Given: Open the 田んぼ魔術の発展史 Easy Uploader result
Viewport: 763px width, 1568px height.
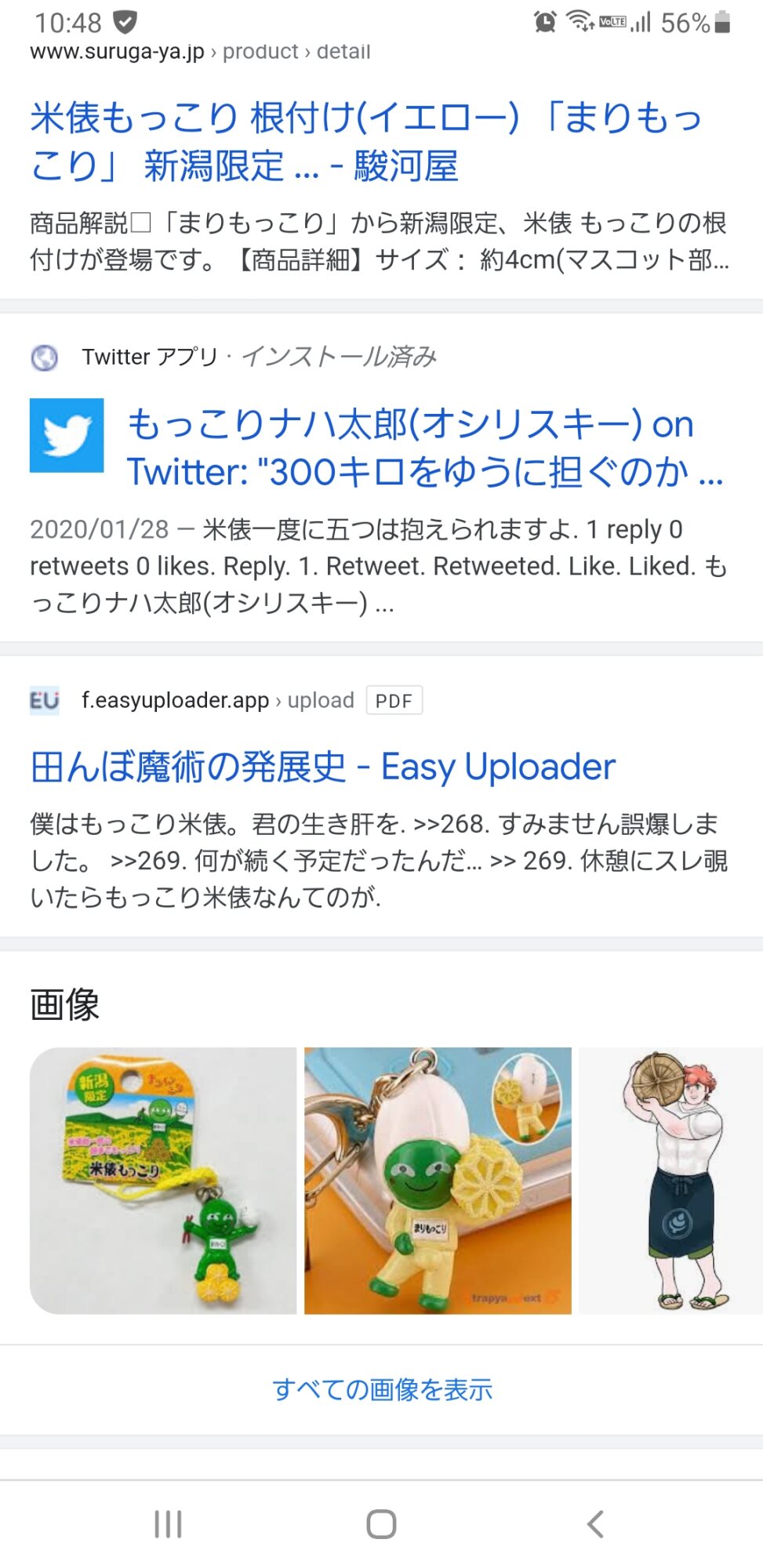Looking at the screenshot, I should pos(322,767).
